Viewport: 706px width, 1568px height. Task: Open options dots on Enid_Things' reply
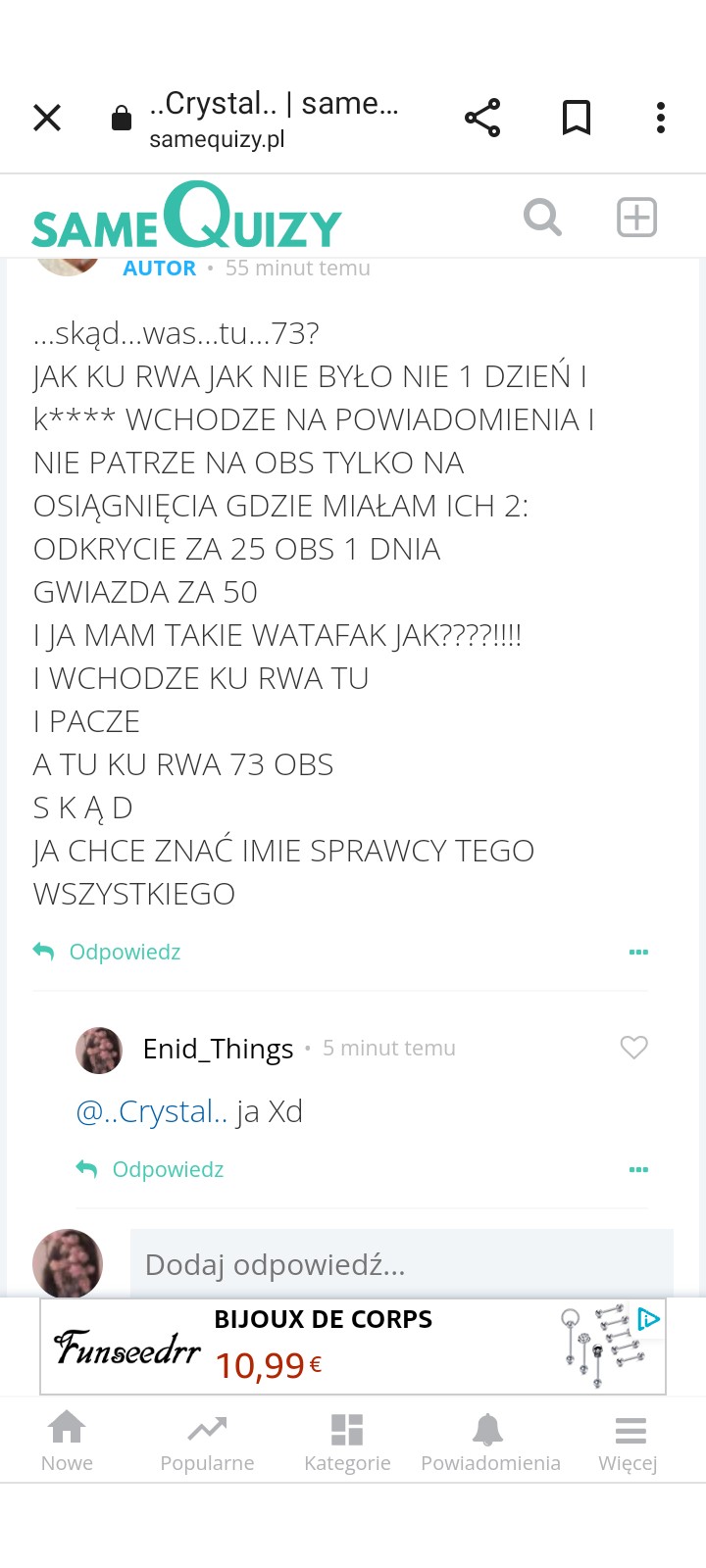click(x=638, y=1169)
